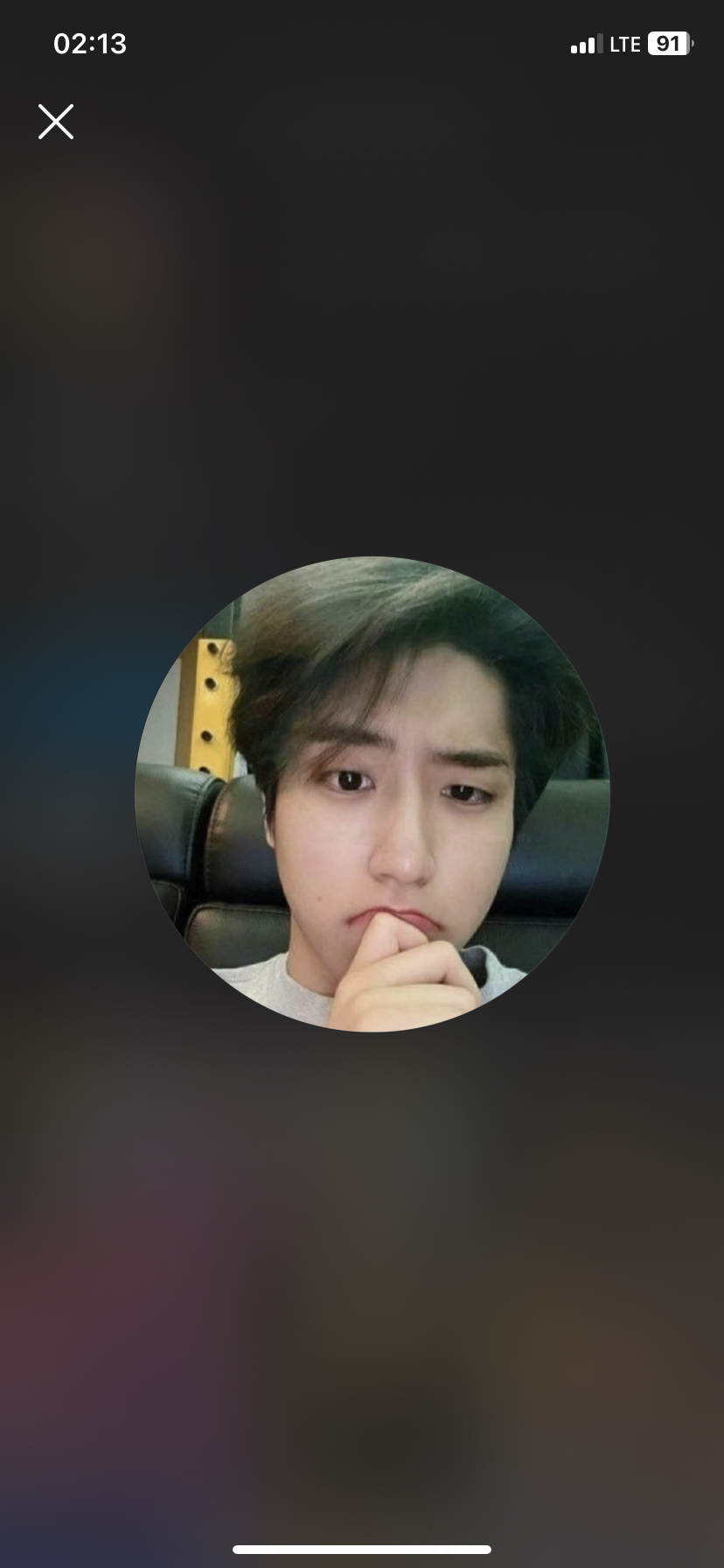This screenshot has width=724, height=1568.
Task: Close the profile photo viewer
Action: [56, 122]
